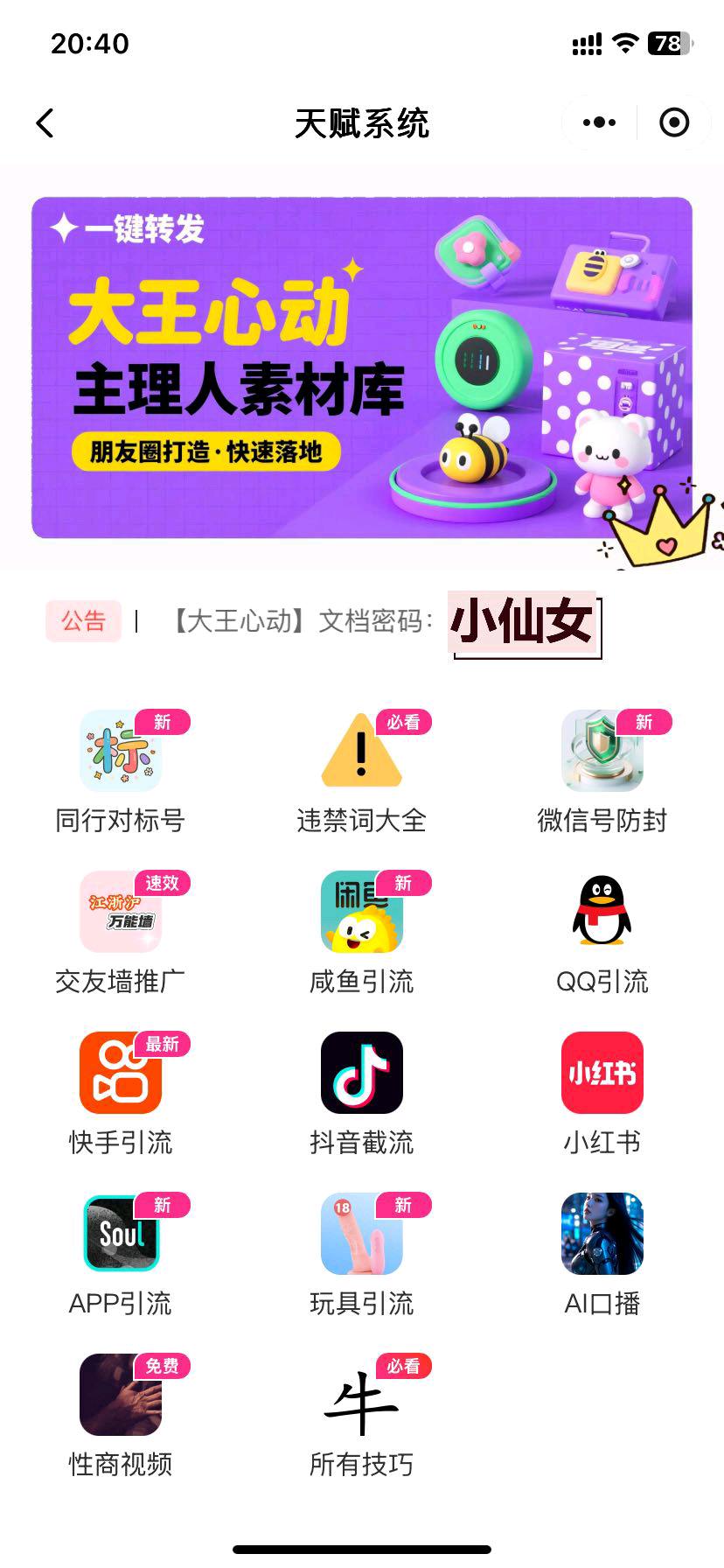724x1568 pixels.
Task: Select the 微信号防封 shield icon
Action: point(602,752)
